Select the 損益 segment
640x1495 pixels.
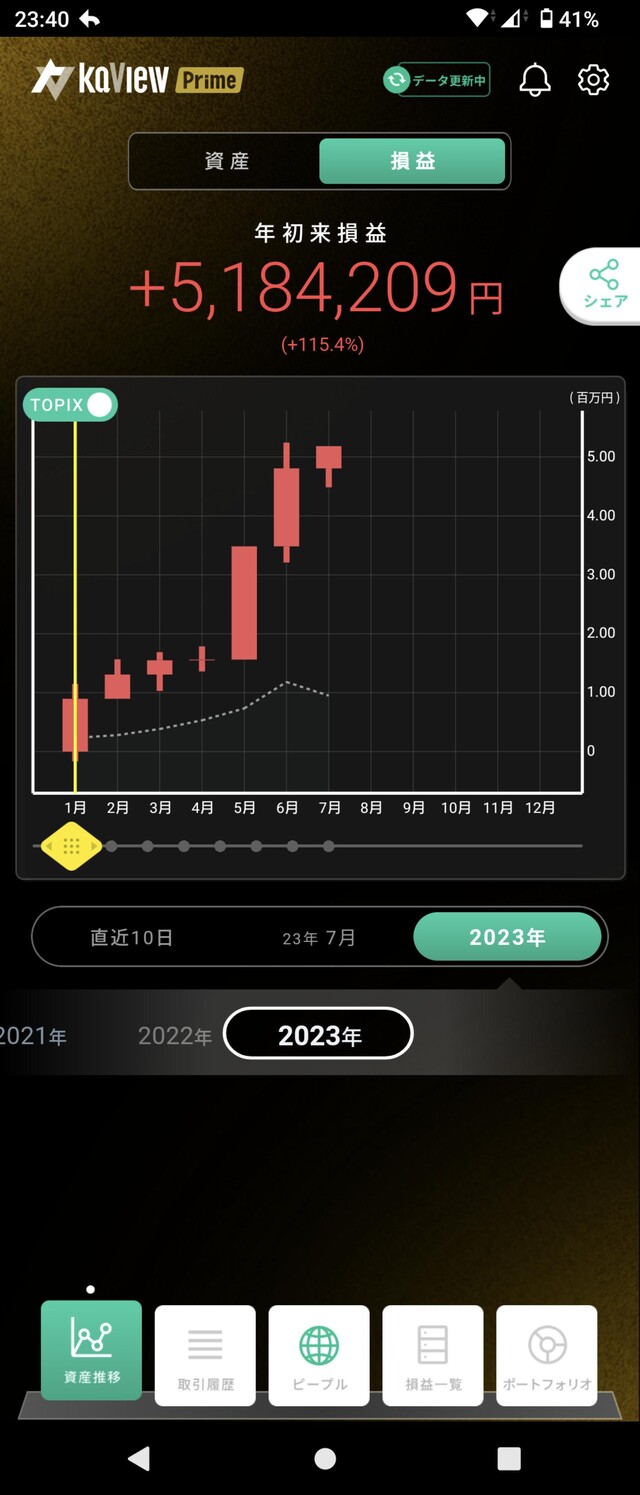click(412, 161)
